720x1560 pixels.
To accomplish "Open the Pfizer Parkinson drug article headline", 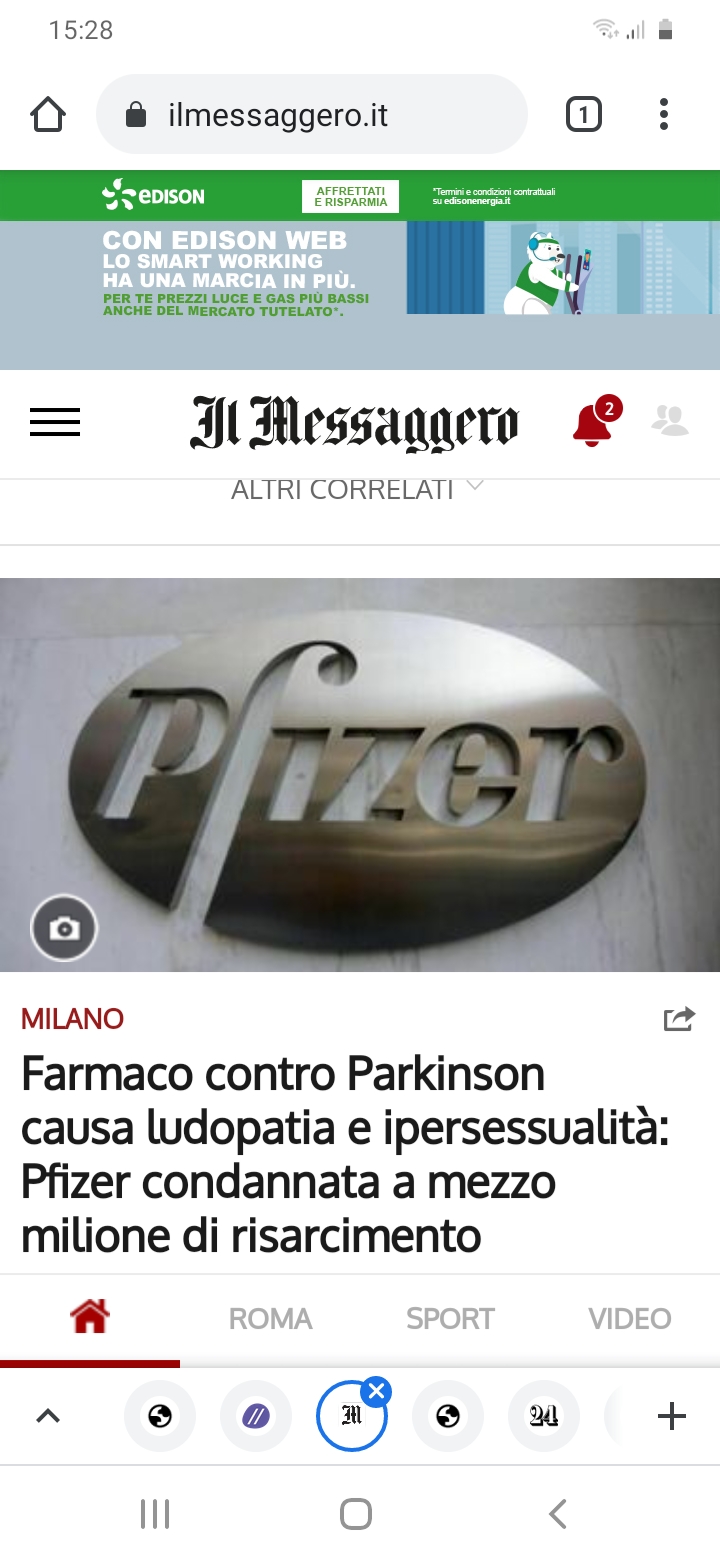I will point(345,1155).
